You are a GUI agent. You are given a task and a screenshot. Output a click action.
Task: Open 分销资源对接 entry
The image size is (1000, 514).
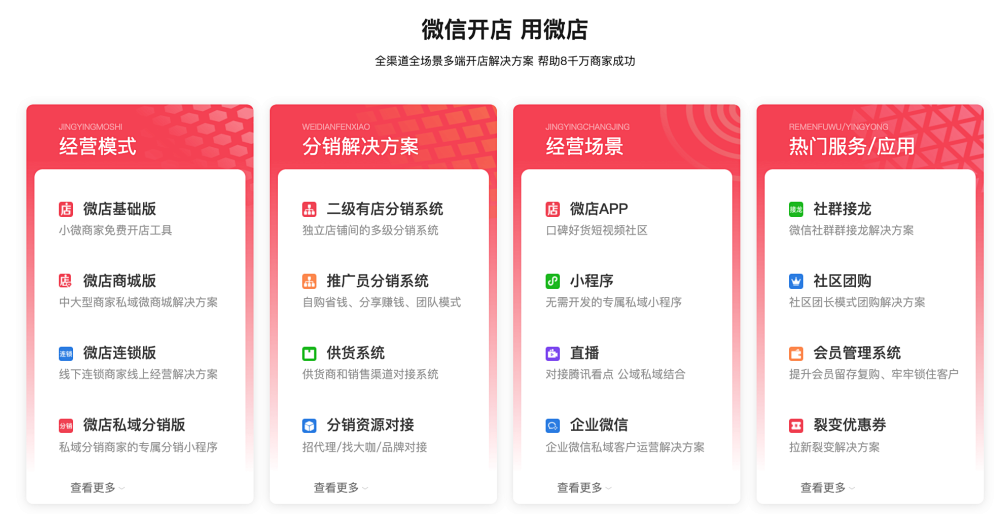pos(369,425)
